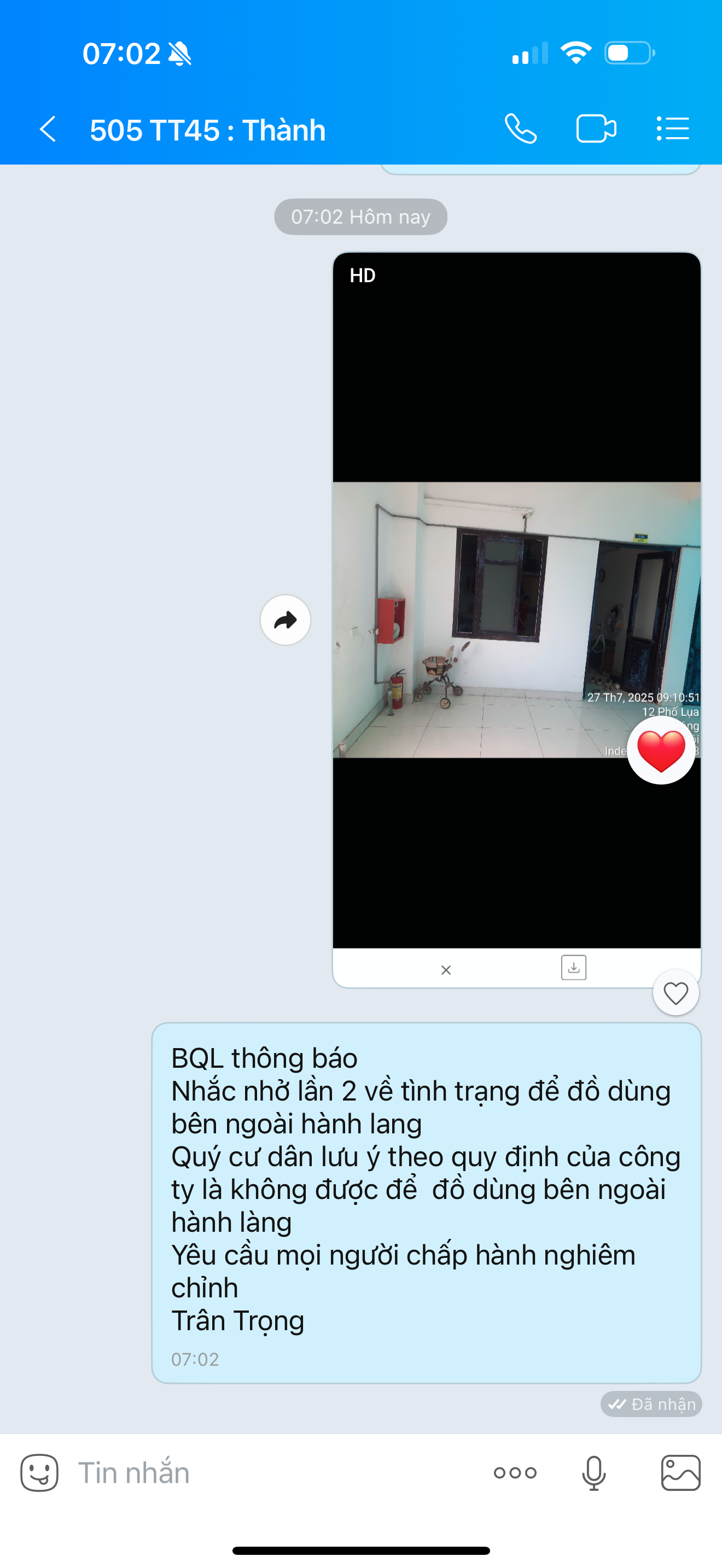Viewport: 722px width, 1568px height.
Task: Open the photo gallery picker
Action: 680,1473
